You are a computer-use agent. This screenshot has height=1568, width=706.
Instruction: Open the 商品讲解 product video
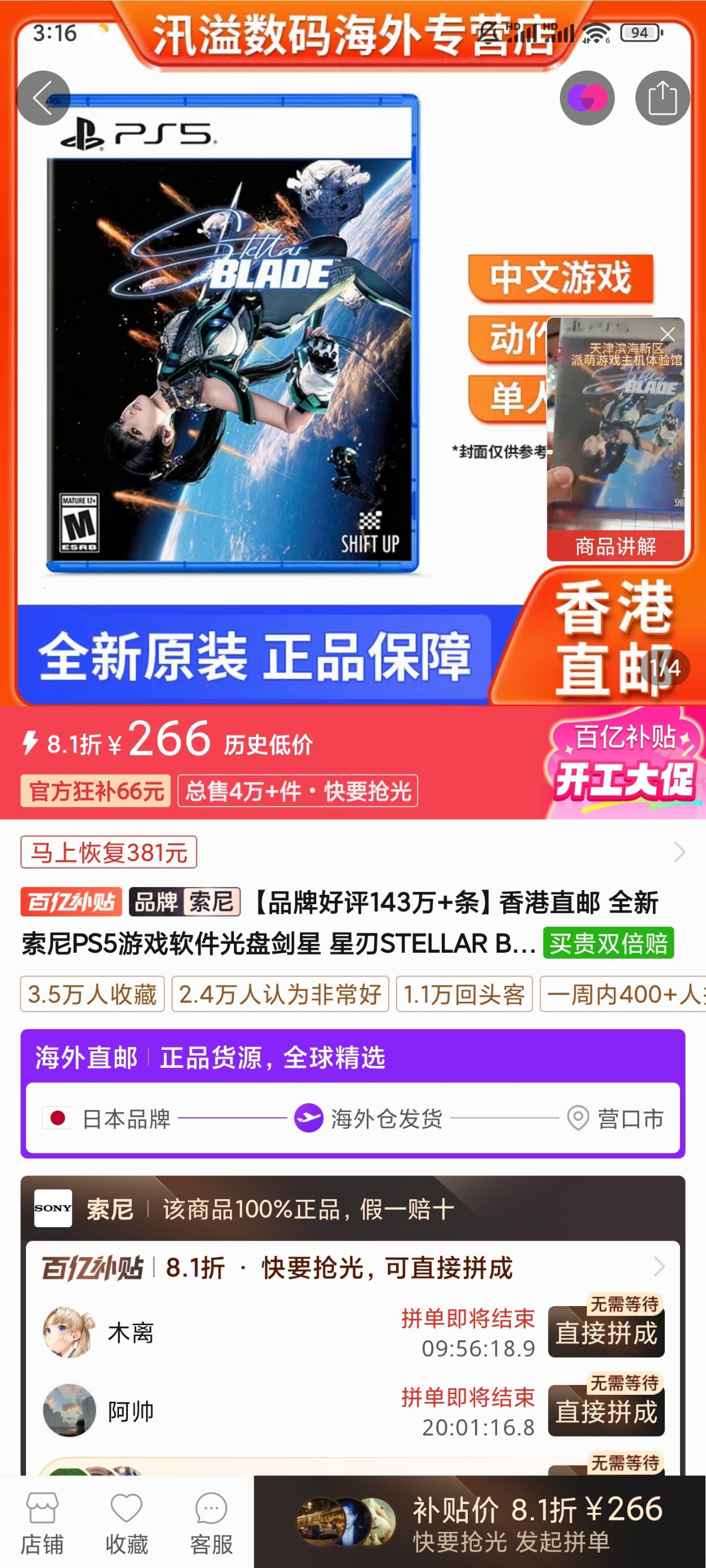click(x=615, y=438)
